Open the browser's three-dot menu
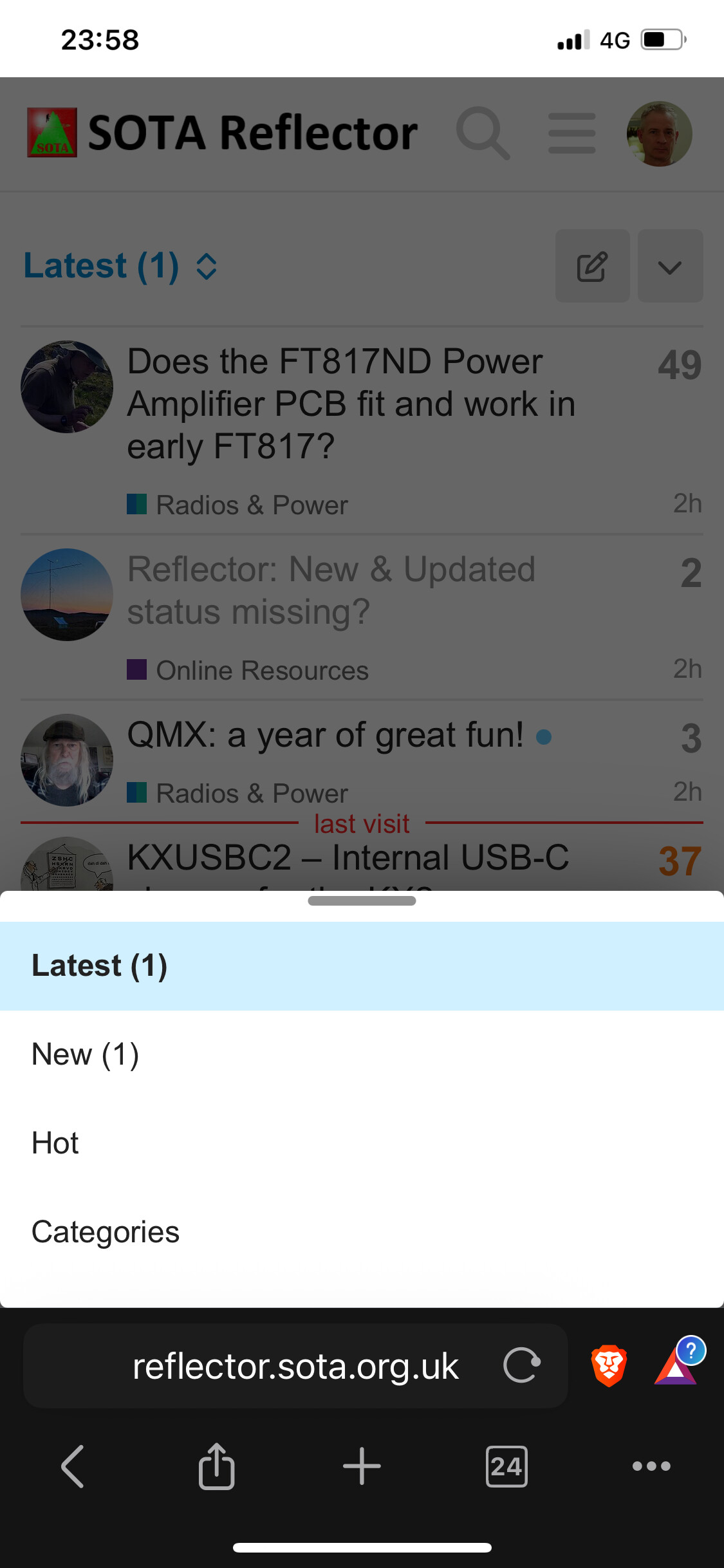This screenshot has height=1568, width=724. [651, 1466]
